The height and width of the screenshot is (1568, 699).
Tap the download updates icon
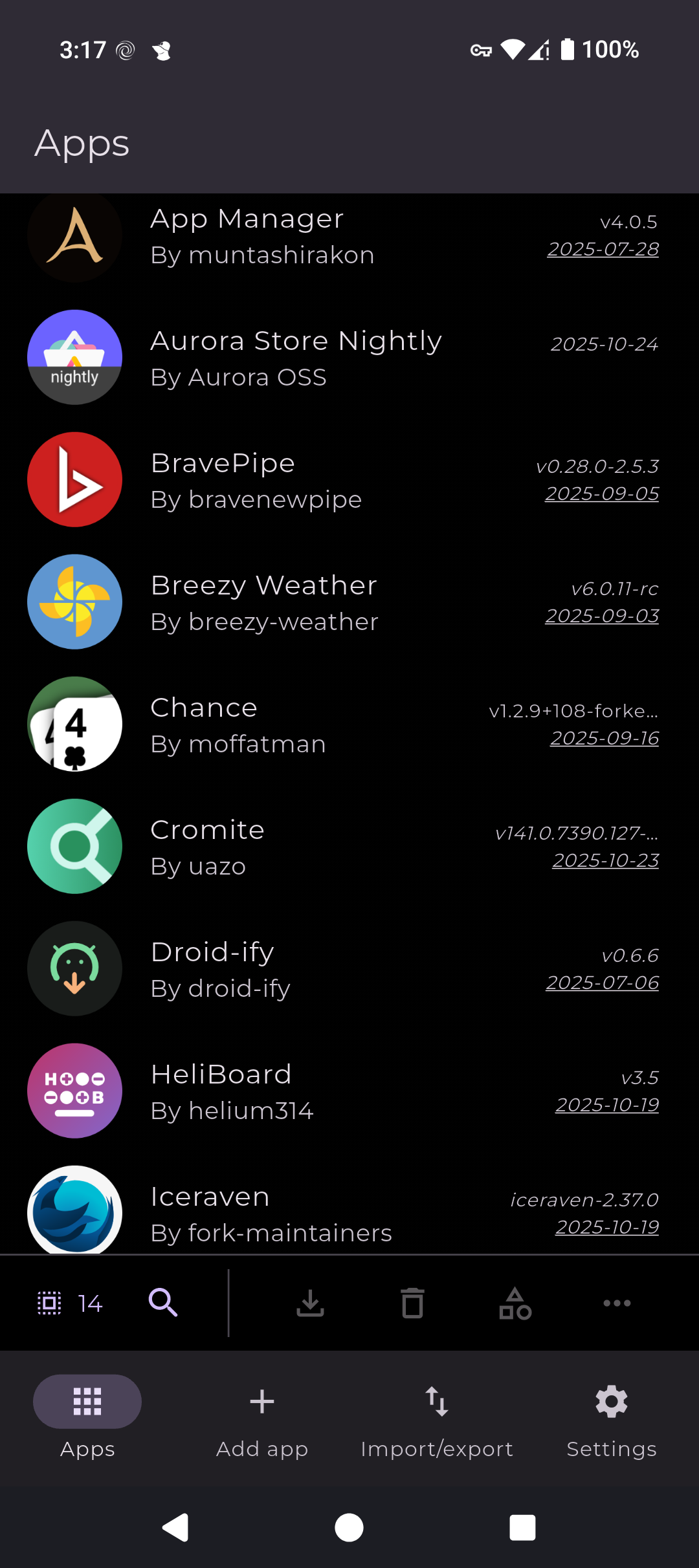[x=310, y=1303]
